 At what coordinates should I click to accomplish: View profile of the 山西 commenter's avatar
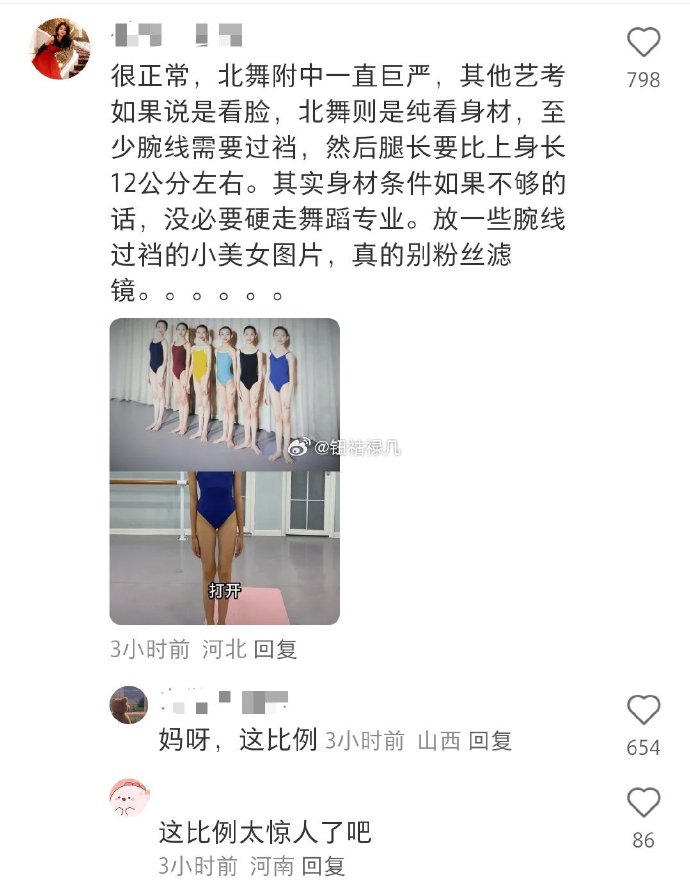click(129, 705)
